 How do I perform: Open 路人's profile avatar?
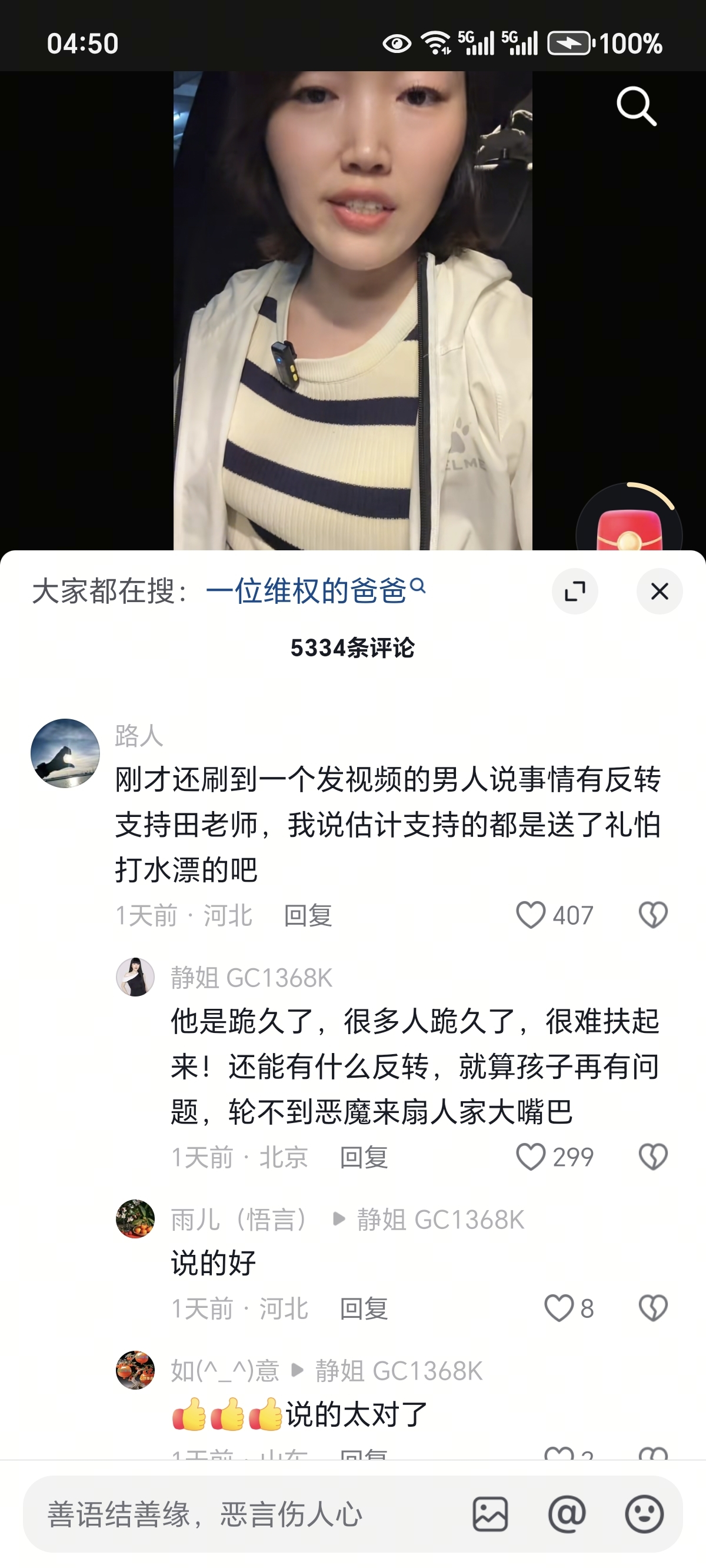pos(65,753)
